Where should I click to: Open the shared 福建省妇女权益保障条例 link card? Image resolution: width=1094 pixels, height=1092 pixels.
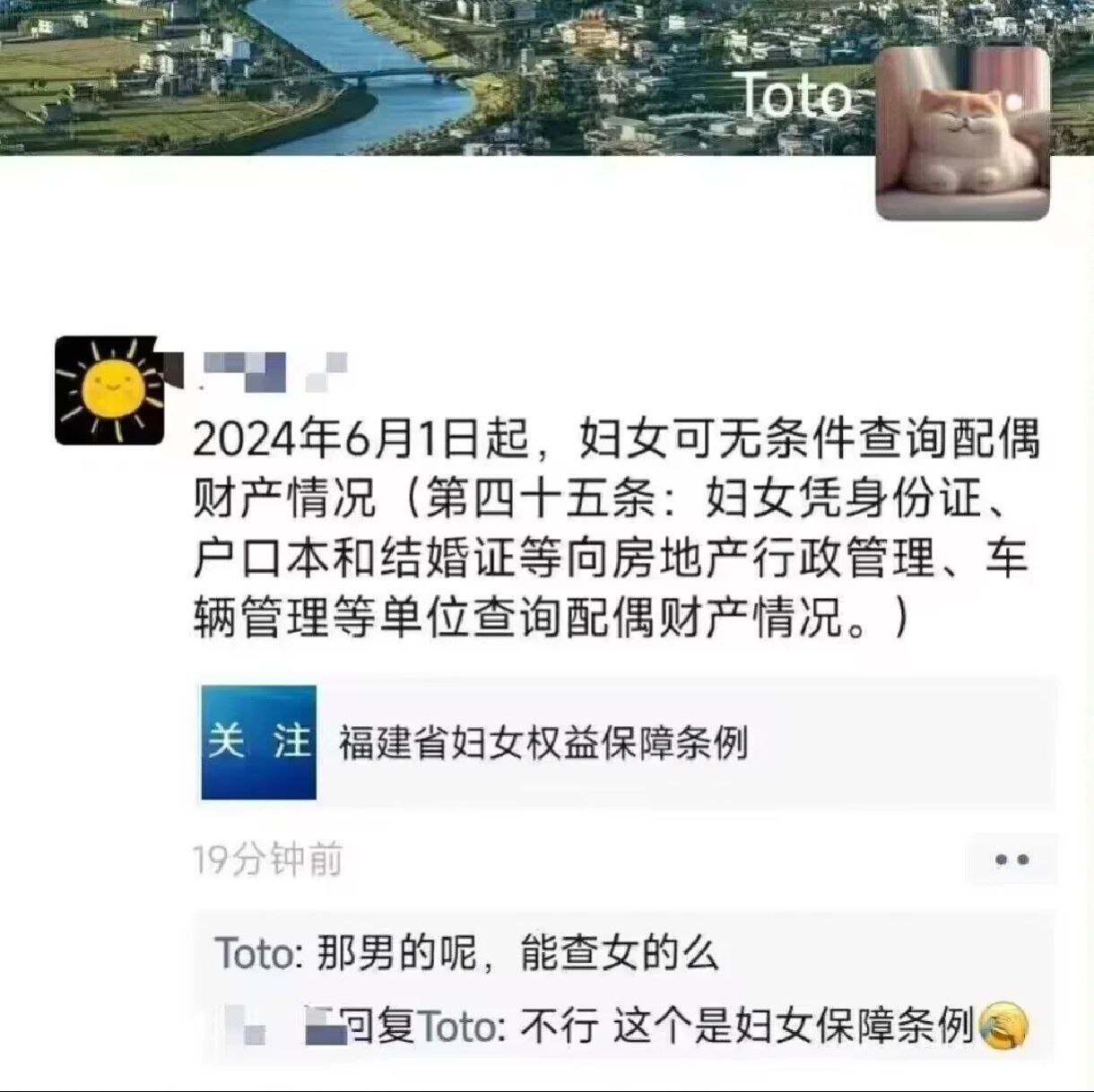[626, 742]
